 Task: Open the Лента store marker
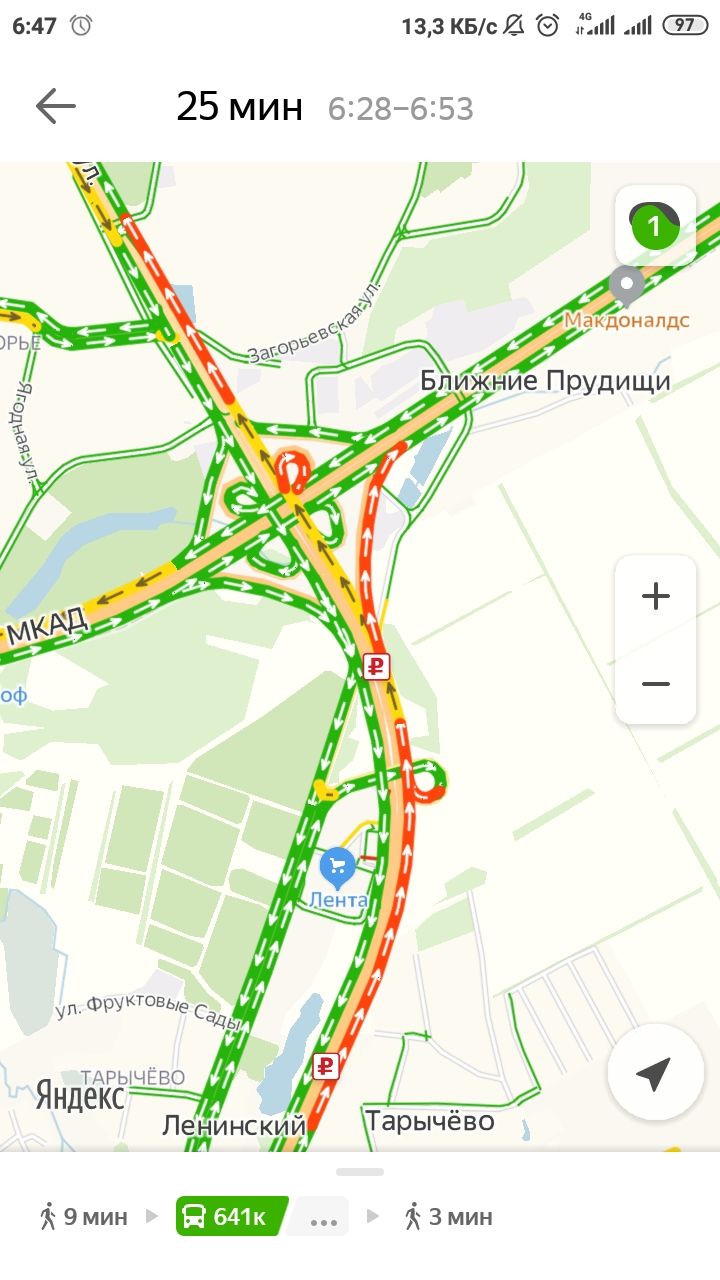(337, 868)
